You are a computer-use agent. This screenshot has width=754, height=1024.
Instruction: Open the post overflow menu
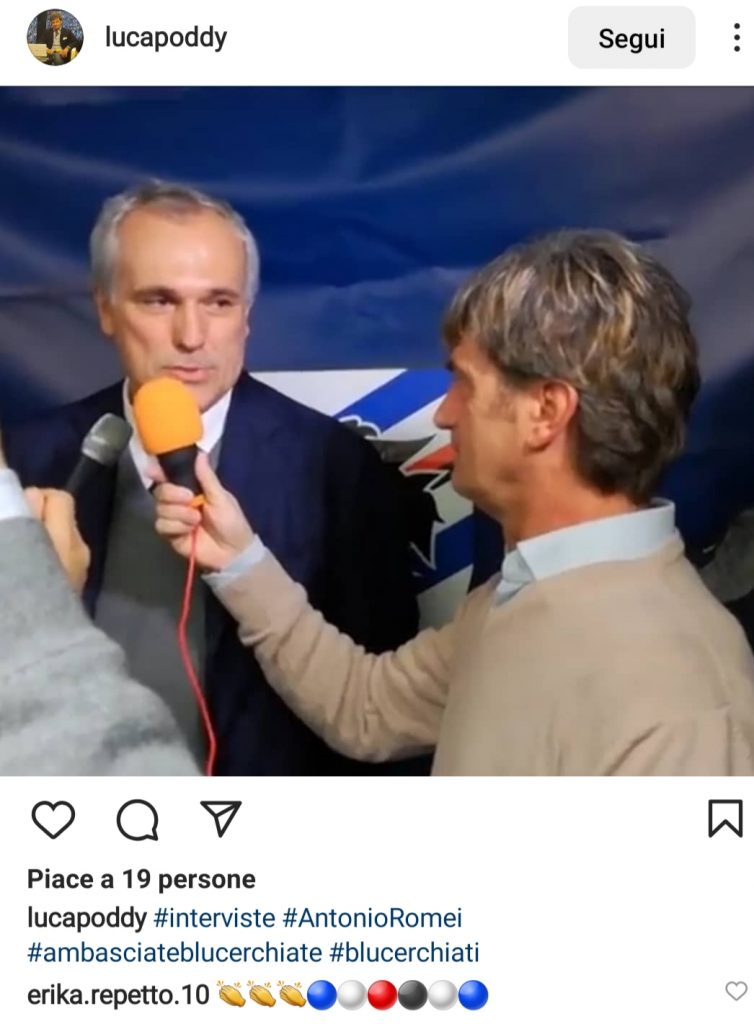click(x=736, y=38)
